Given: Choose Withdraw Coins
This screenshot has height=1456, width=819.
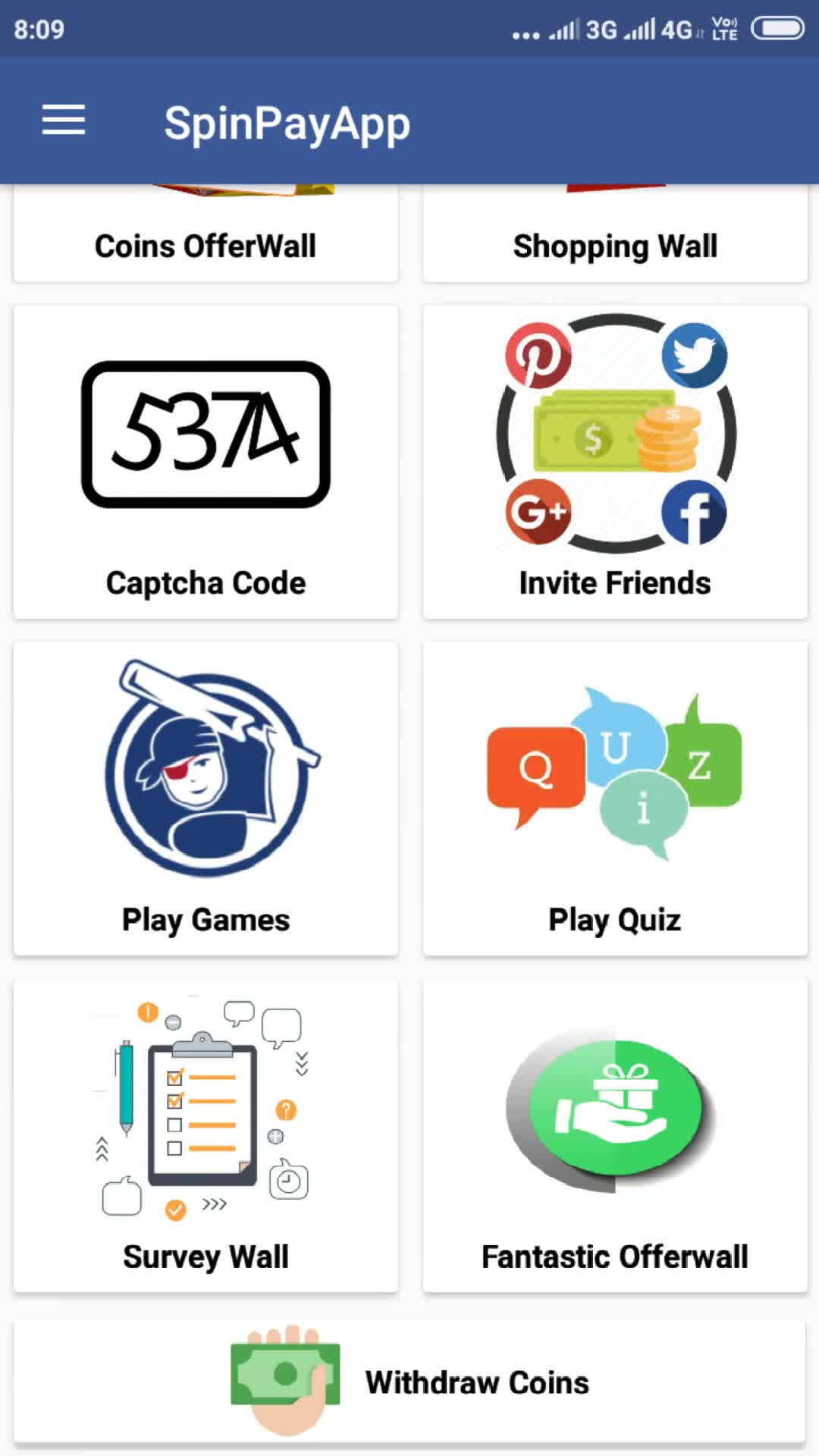Looking at the screenshot, I should [x=409, y=1382].
